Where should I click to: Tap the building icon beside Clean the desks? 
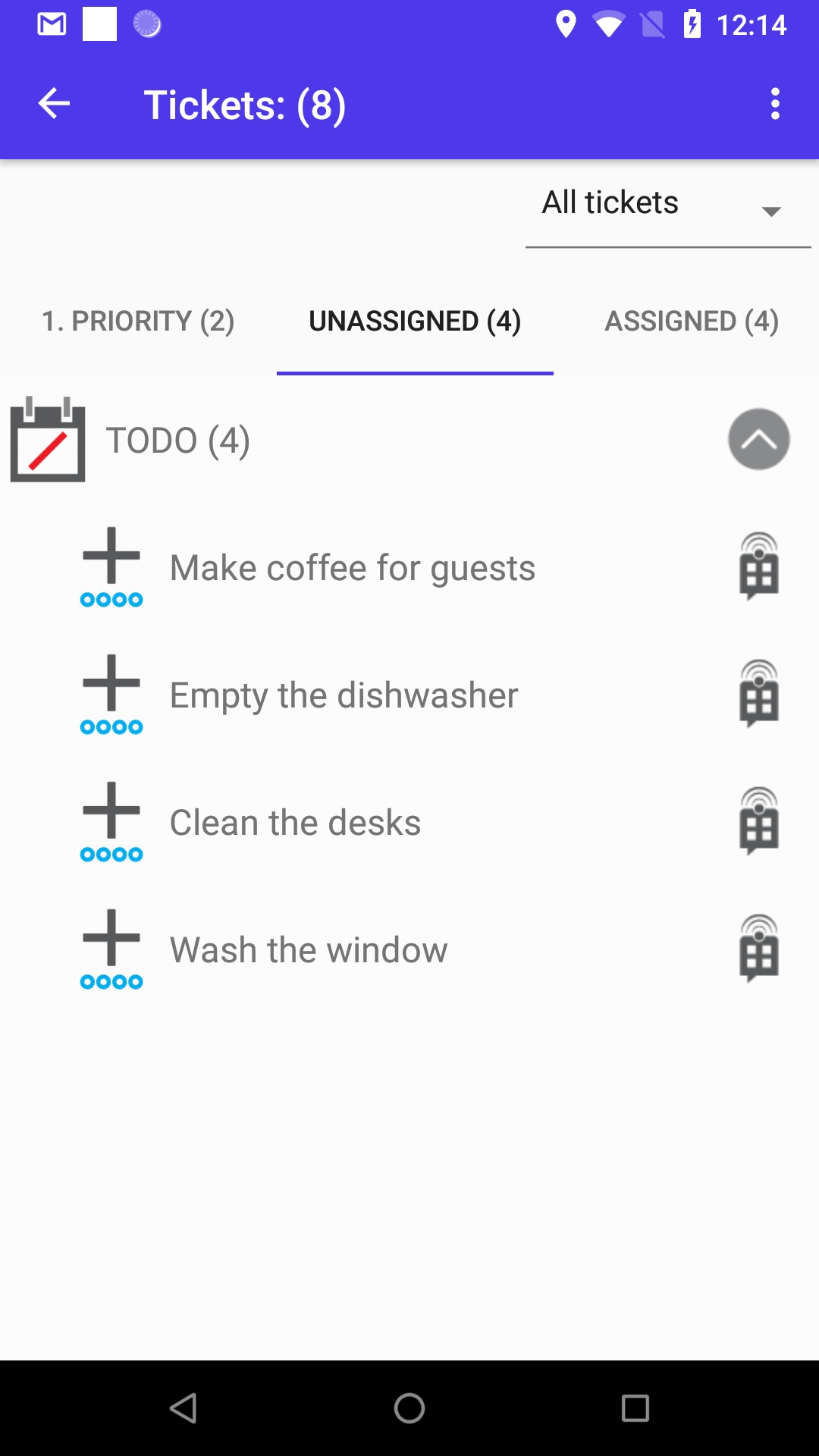click(758, 821)
